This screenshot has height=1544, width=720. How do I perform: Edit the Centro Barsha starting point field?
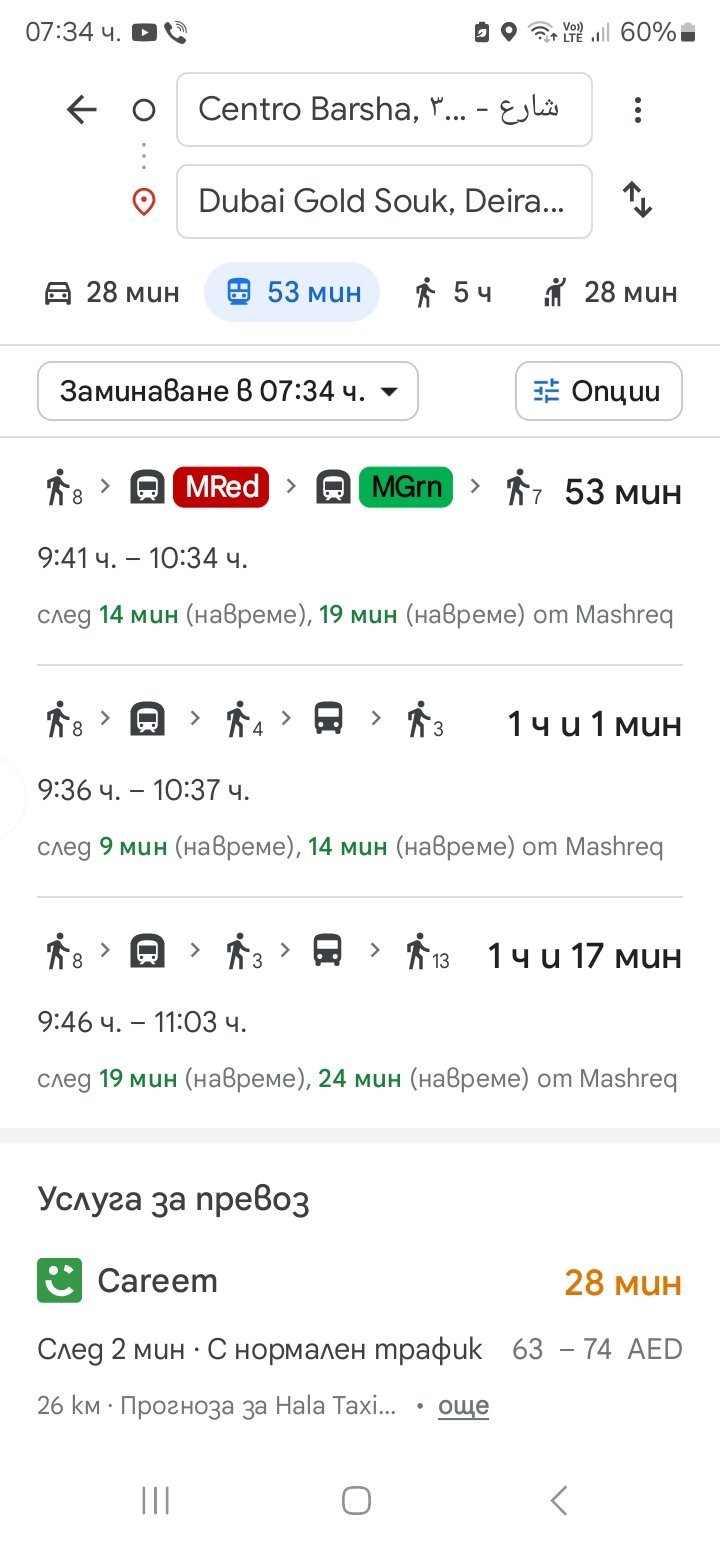pyautogui.click(x=384, y=109)
